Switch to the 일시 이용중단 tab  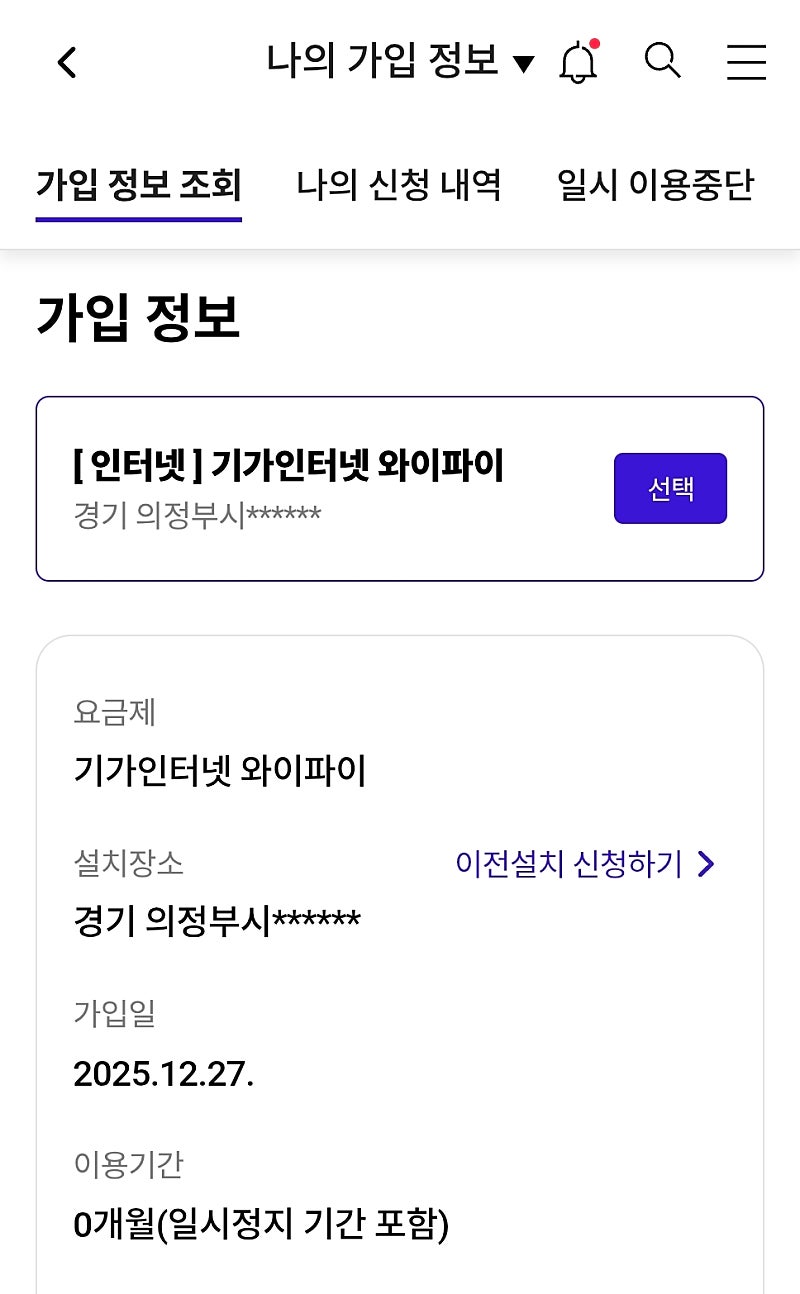(x=655, y=186)
